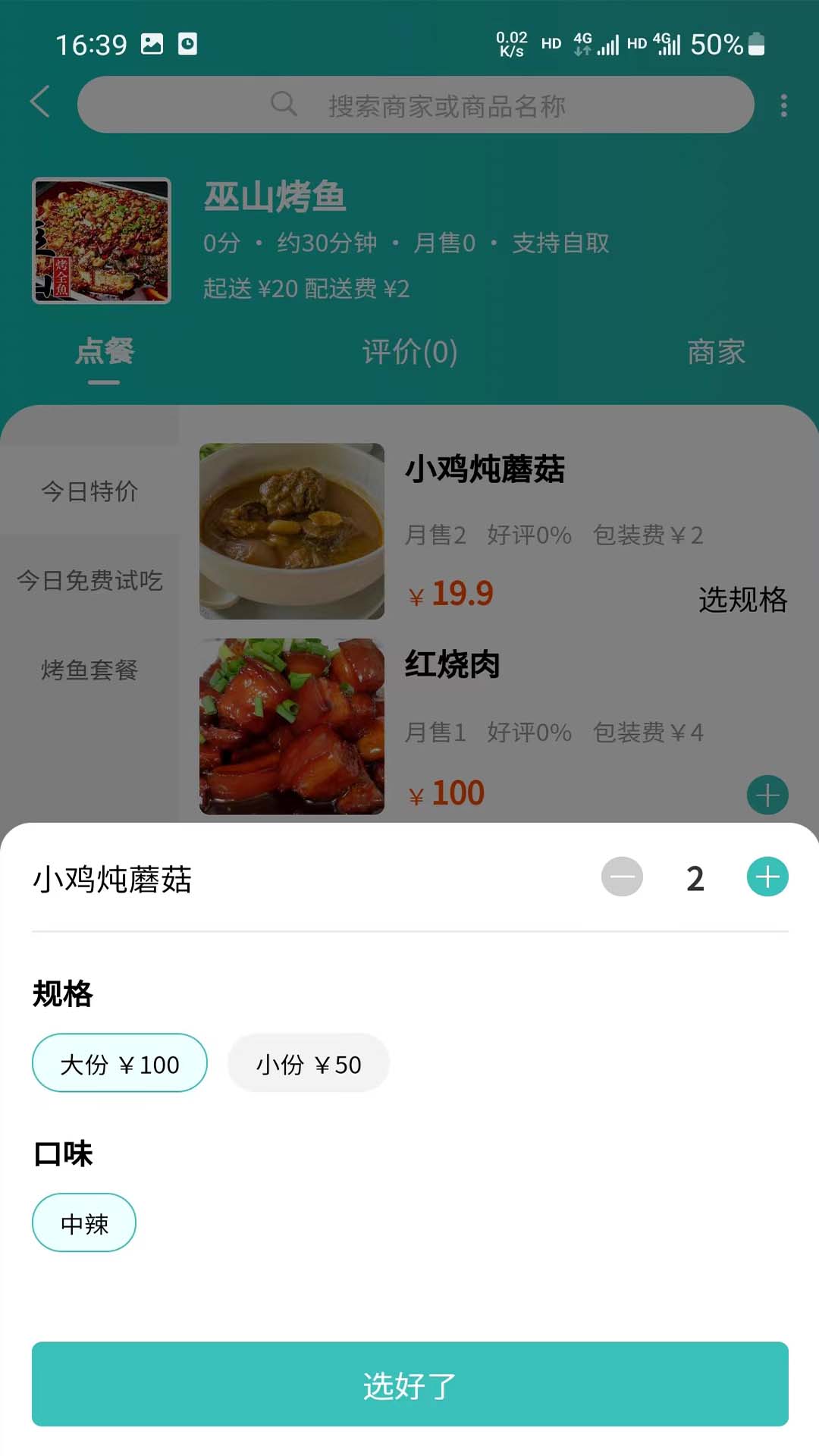The height and width of the screenshot is (1456, 819).
Task: Open the search magnifier in the search bar
Action: pos(284,105)
